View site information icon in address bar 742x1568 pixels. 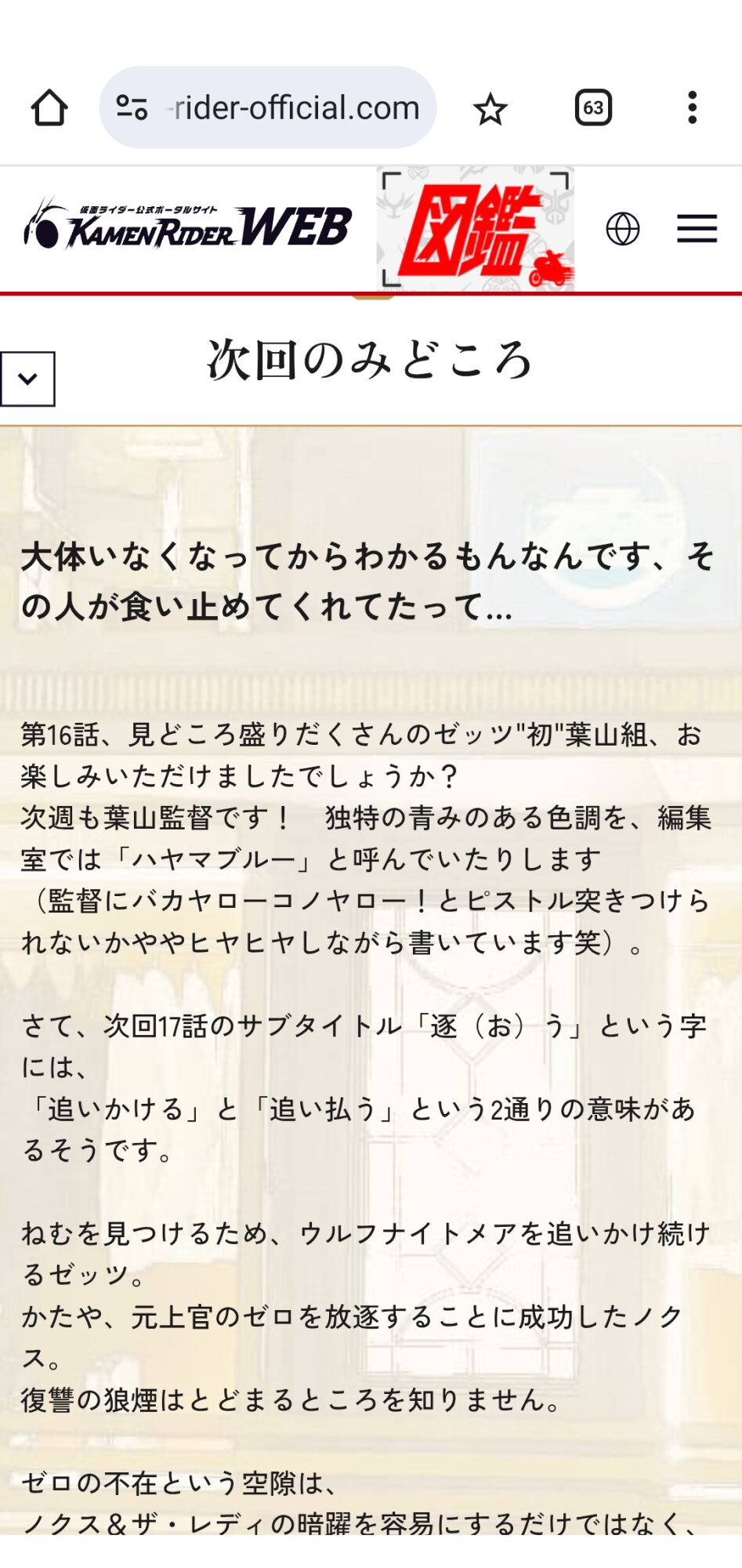coord(132,107)
